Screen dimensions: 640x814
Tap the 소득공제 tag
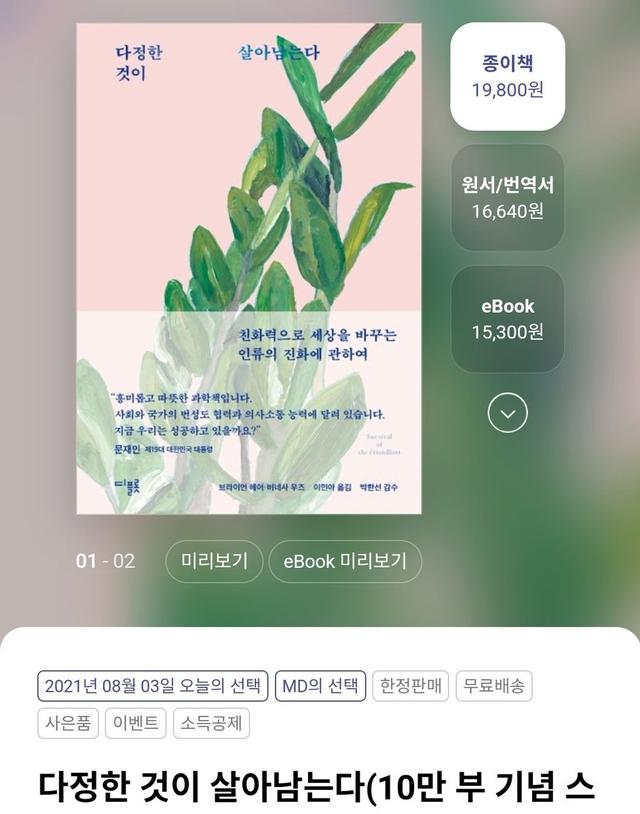click(x=211, y=723)
